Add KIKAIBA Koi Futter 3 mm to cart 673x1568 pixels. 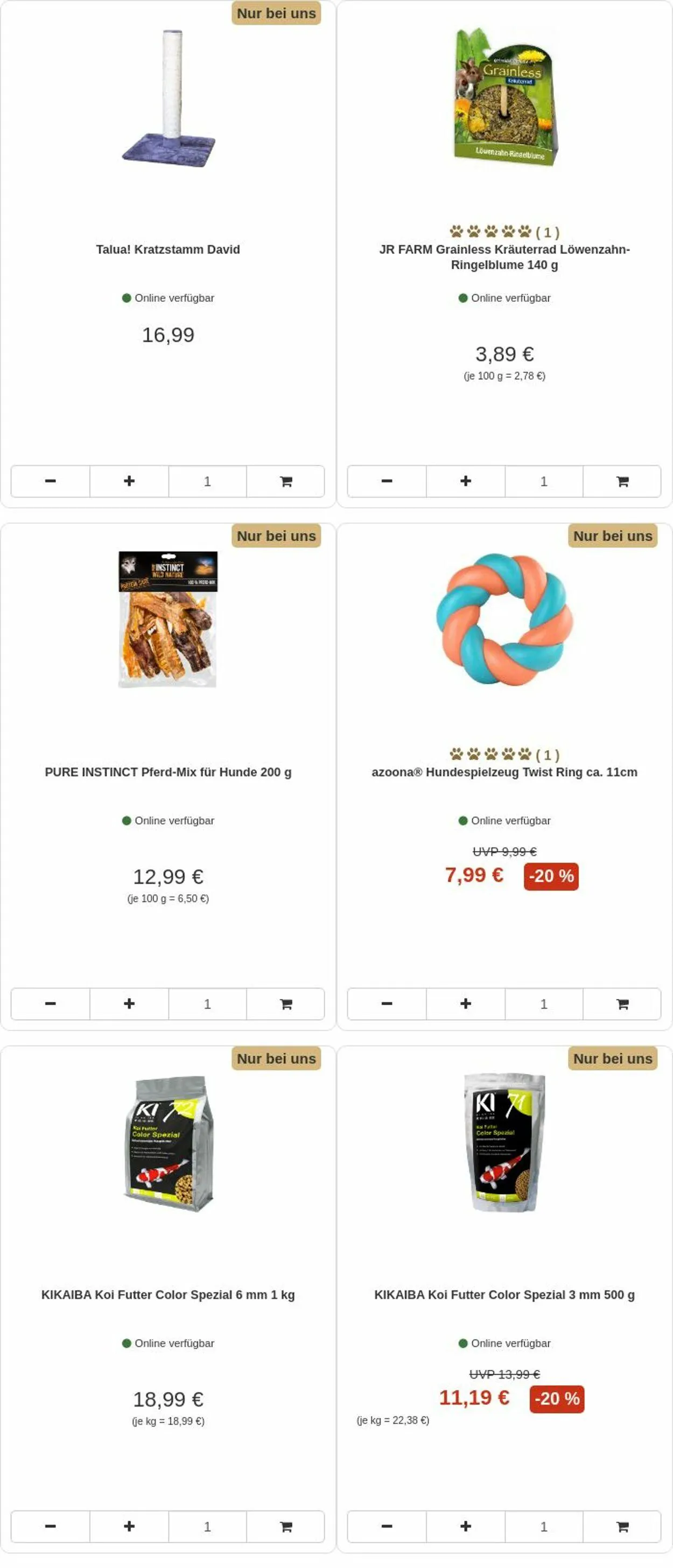pos(622,1527)
